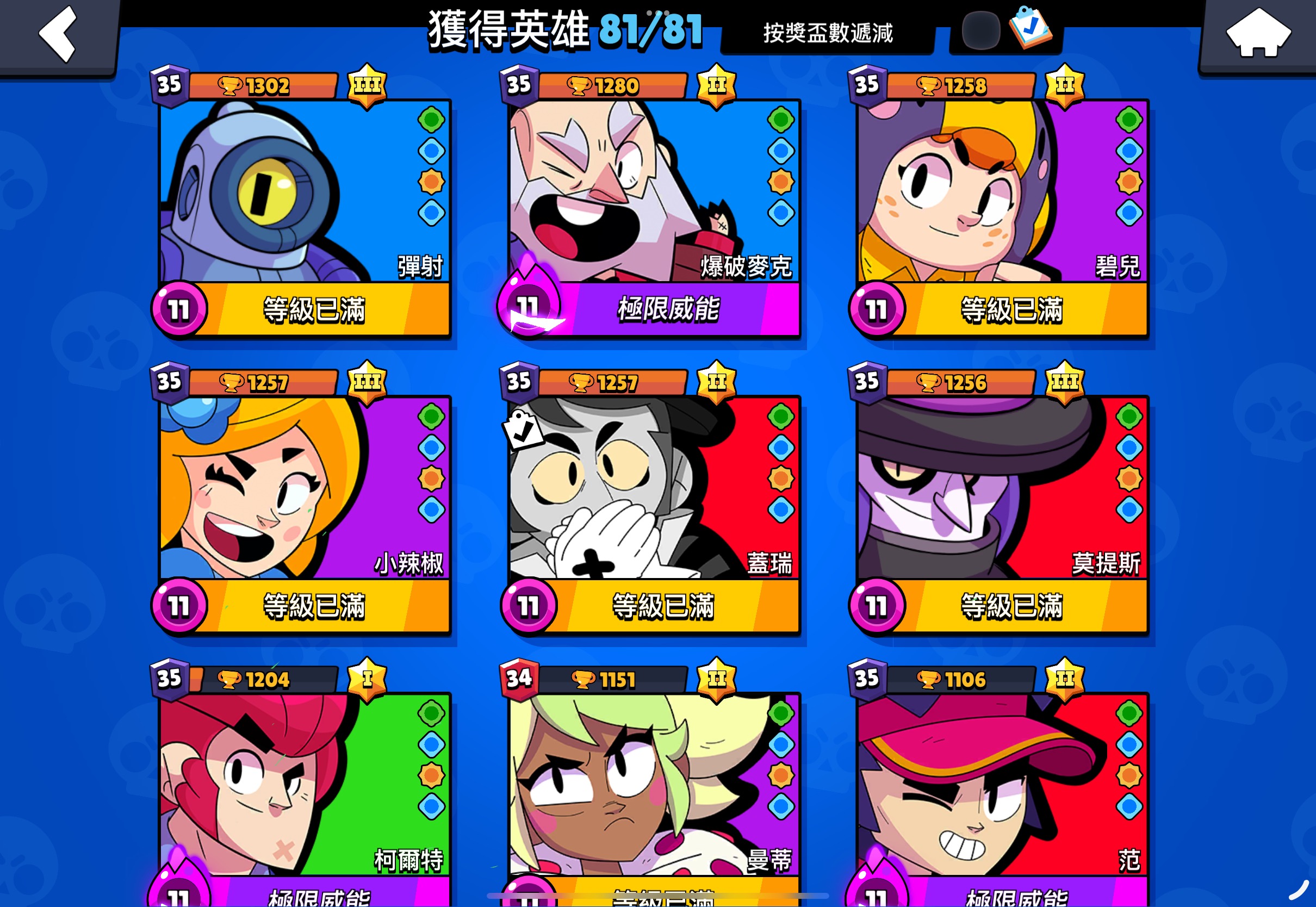1316x907 pixels.
Task: Open the 蓋瑞 brawler card
Action: 654,500
